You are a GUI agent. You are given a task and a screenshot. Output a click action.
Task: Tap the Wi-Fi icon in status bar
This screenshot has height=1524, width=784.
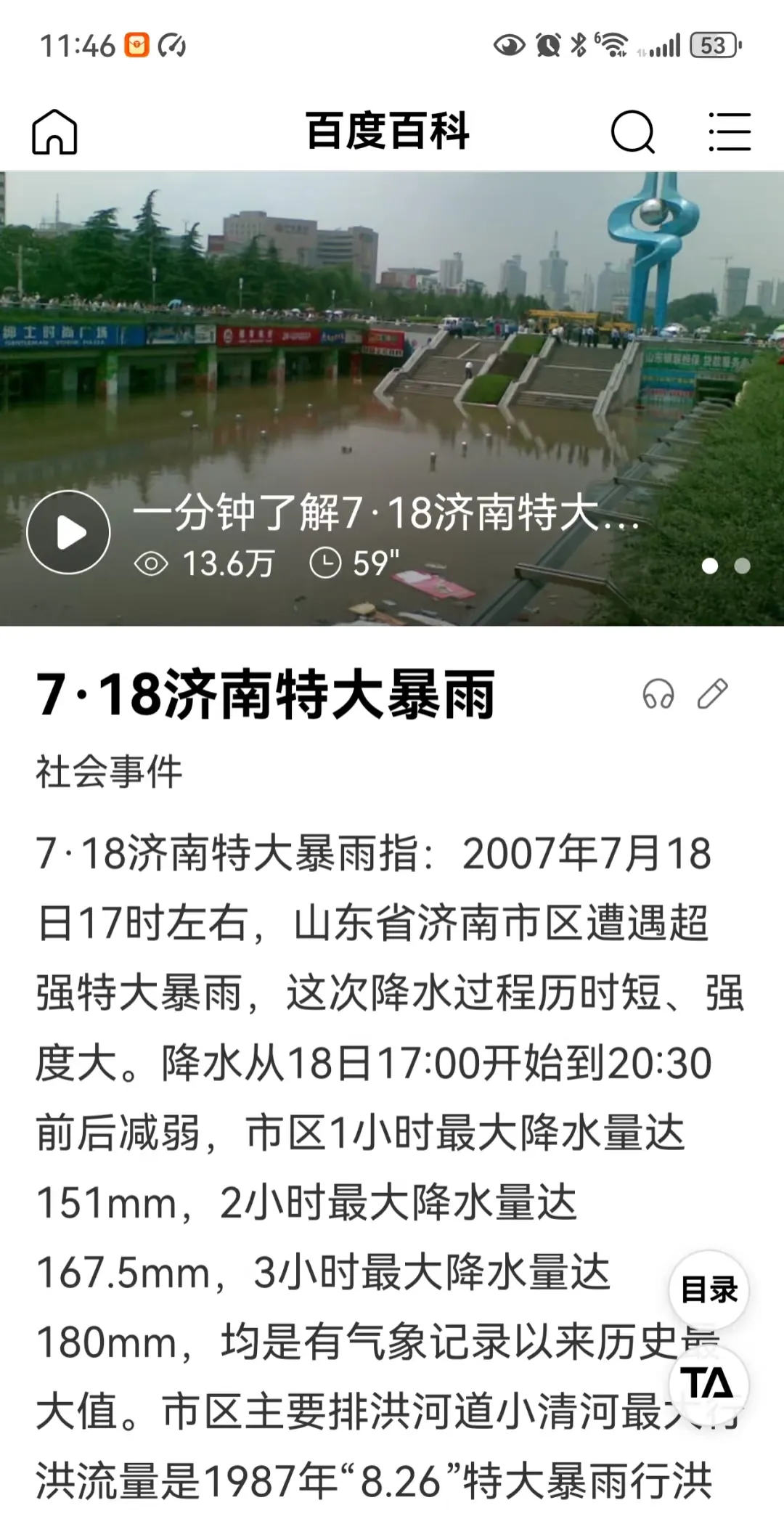(613, 45)
